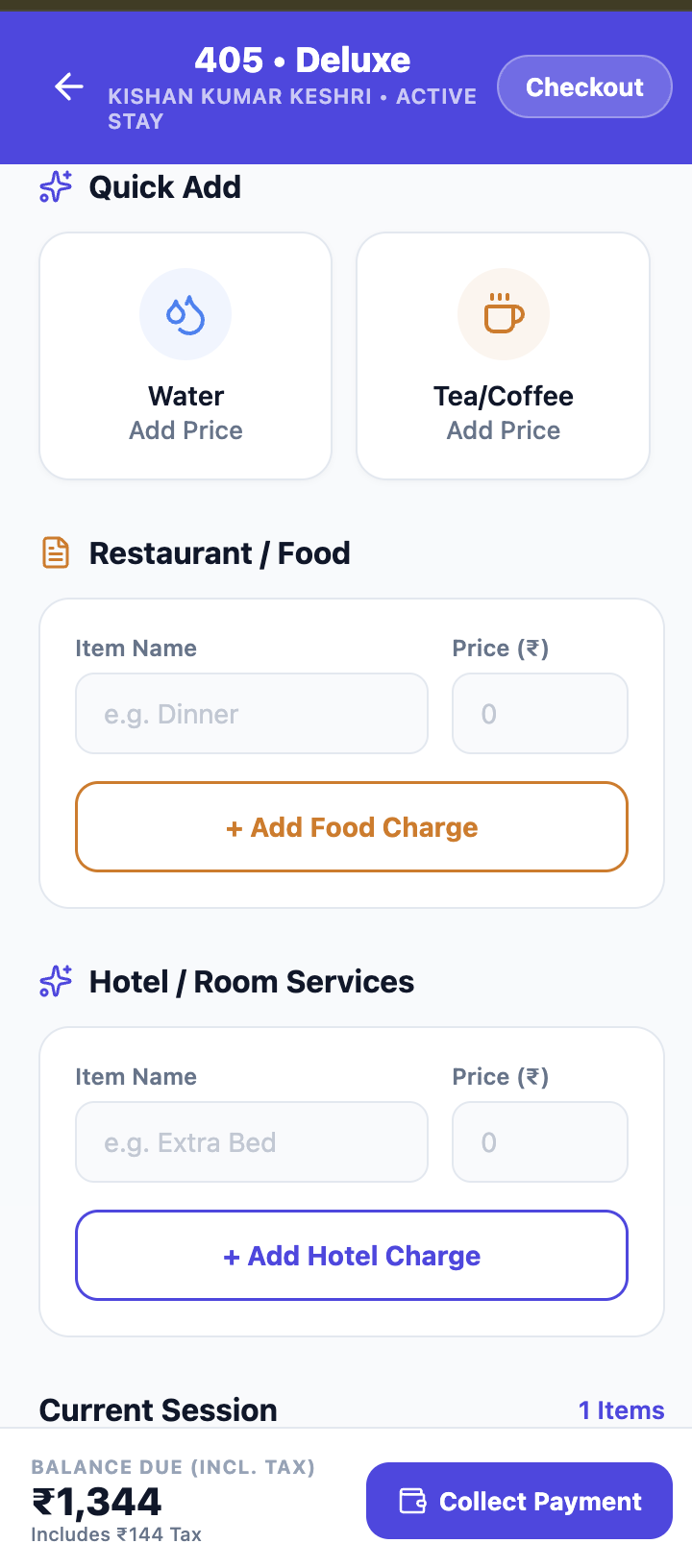
Task: Tap the coffee cup icon for Tea/Coffee
Action: (503, 313)
